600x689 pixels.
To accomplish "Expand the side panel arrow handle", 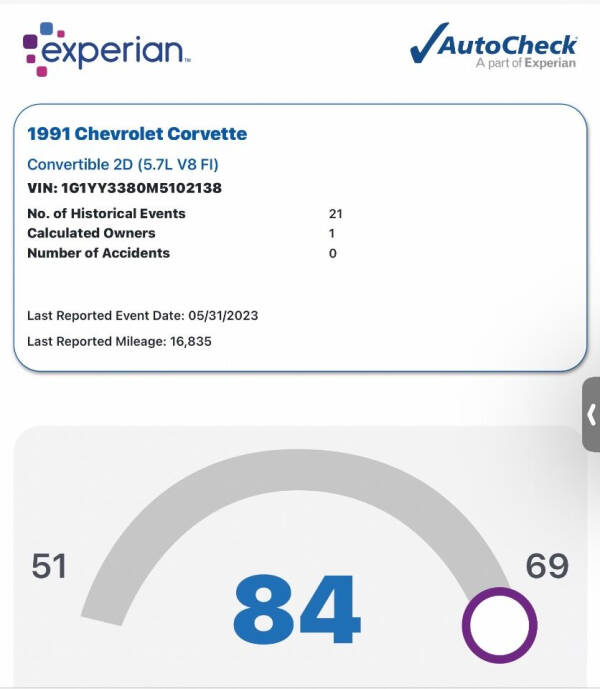I will pos(591,414).
